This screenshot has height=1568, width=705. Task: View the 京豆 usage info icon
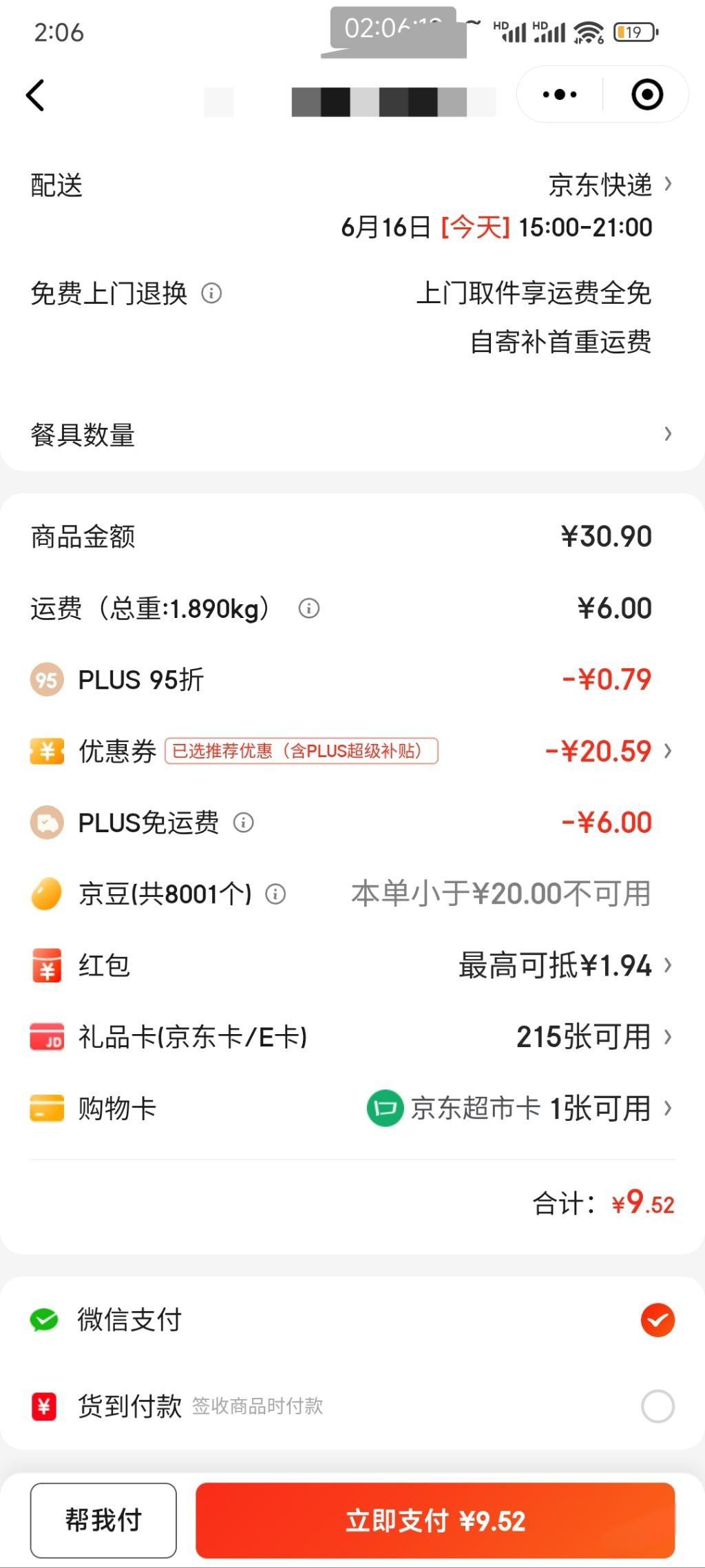click(275, 894)
